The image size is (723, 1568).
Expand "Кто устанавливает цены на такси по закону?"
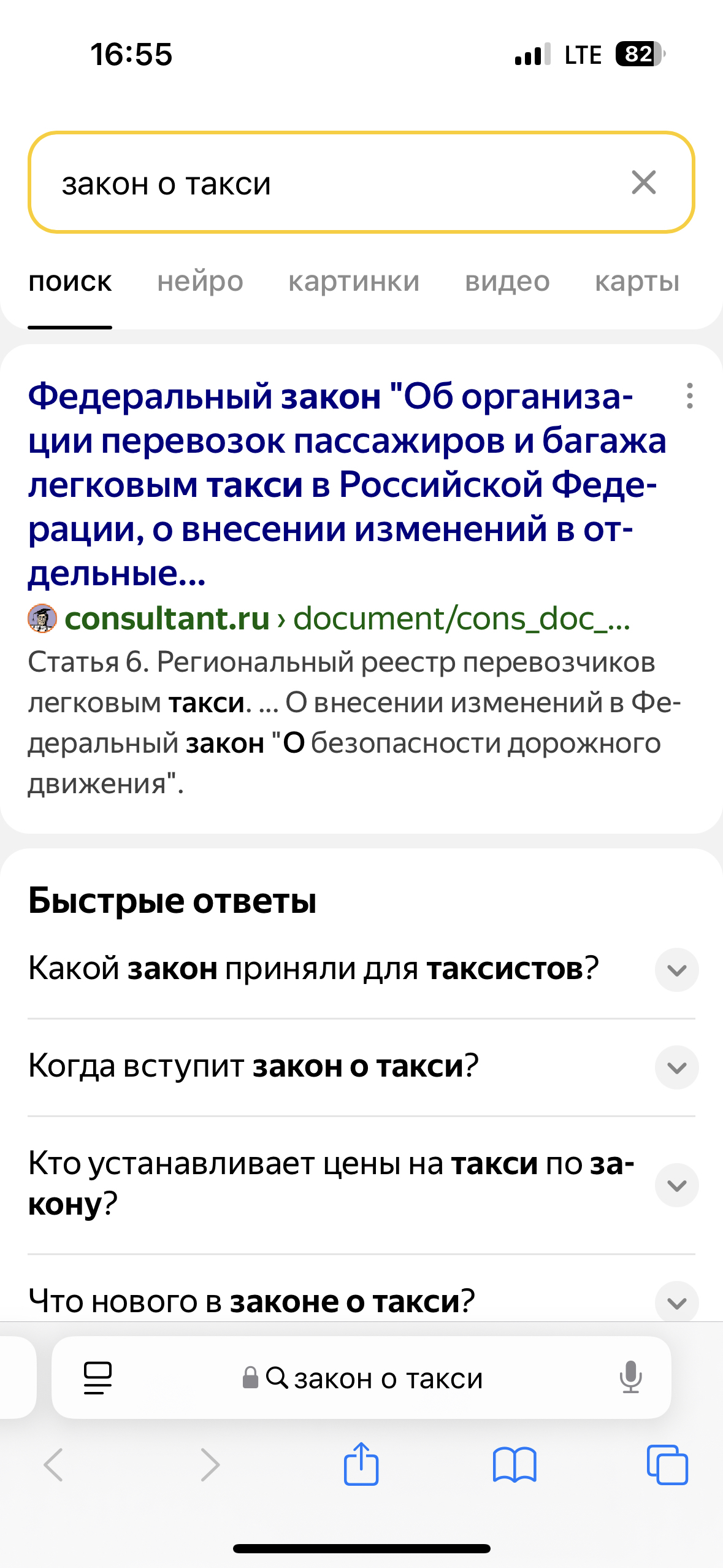(x=676, y=1185)
